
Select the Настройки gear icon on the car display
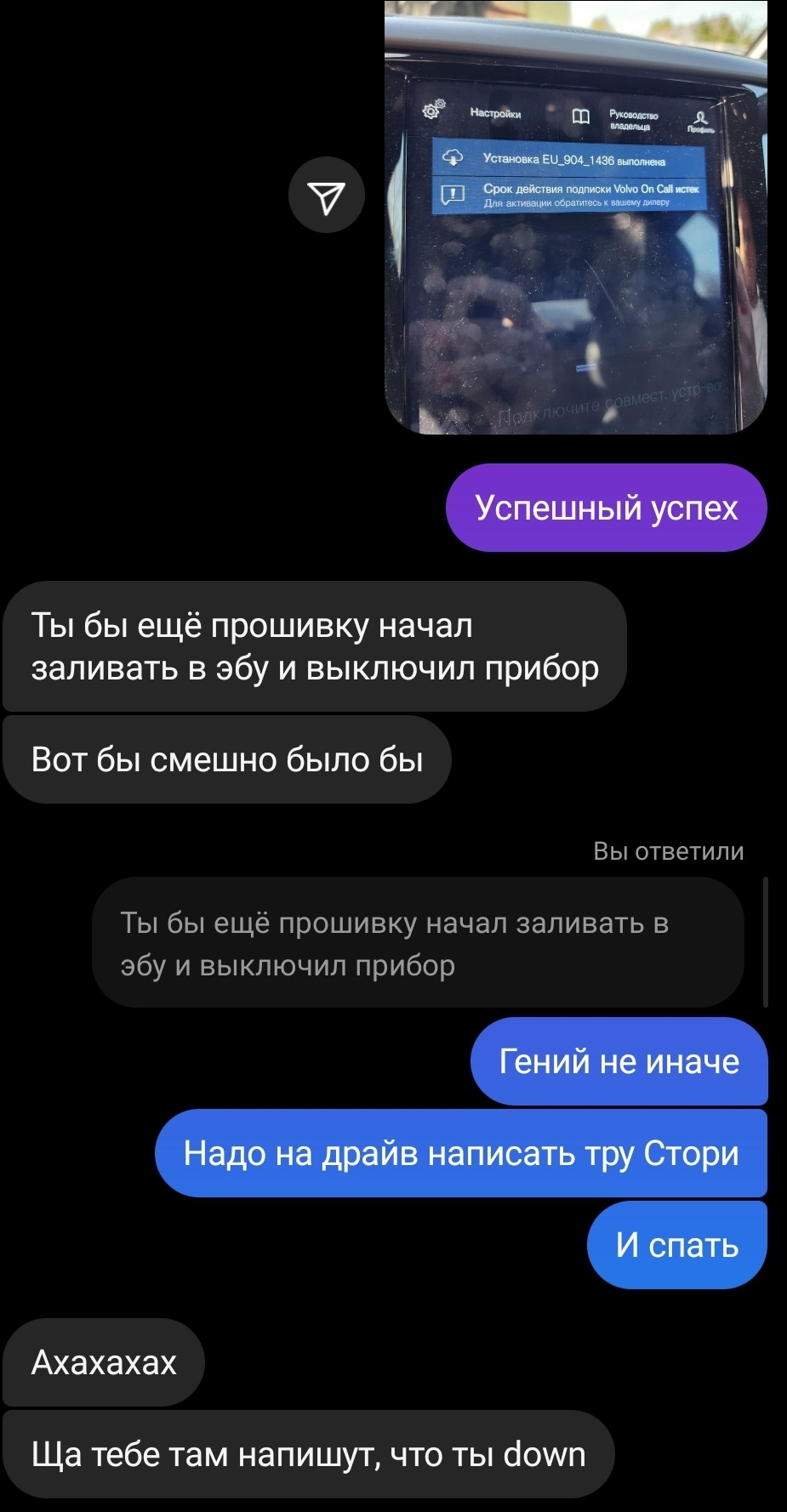pyautogui.click(x=431, y=111)
